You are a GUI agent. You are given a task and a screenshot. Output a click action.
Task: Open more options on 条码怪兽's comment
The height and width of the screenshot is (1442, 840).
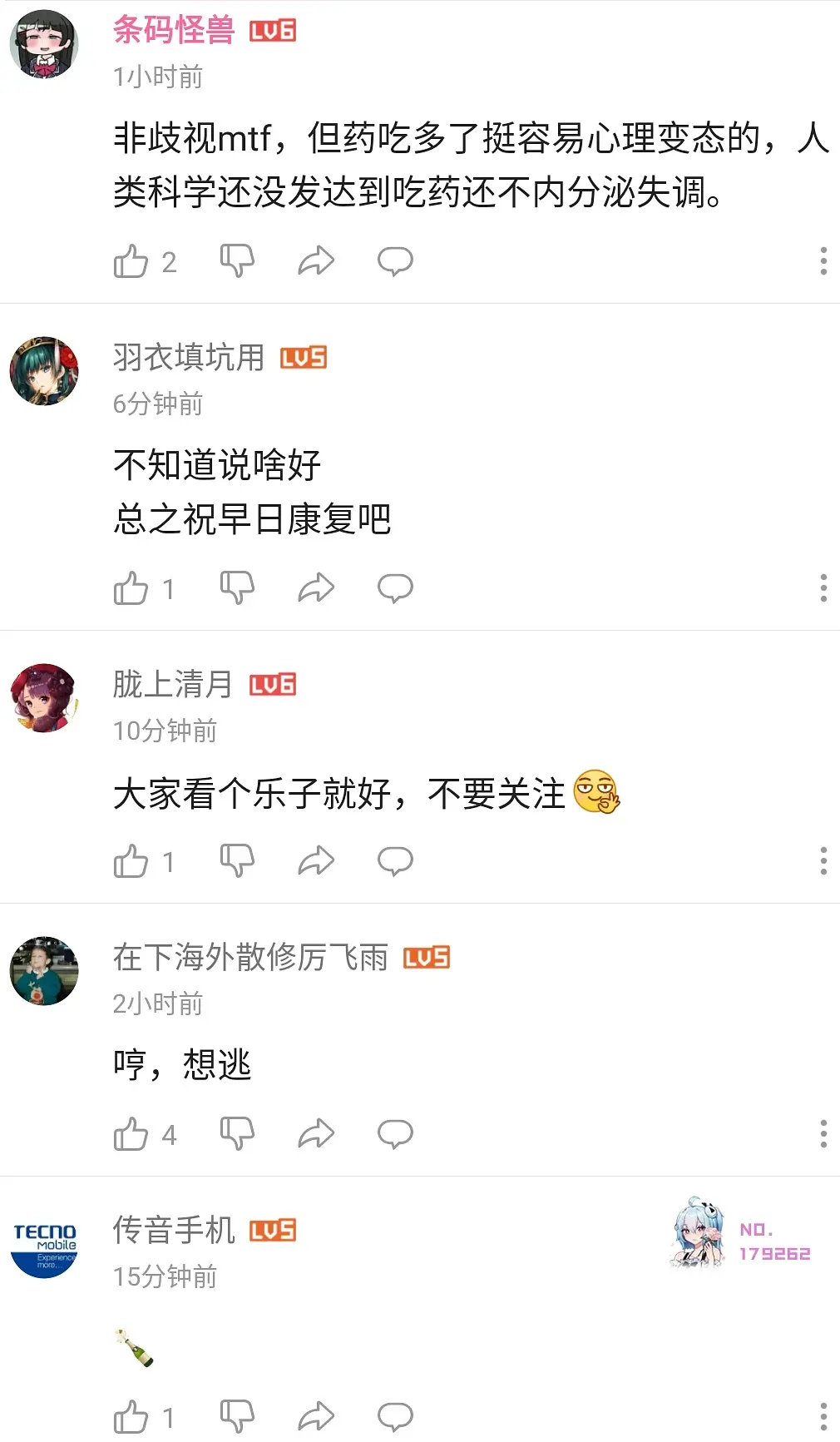coord(823,261)
